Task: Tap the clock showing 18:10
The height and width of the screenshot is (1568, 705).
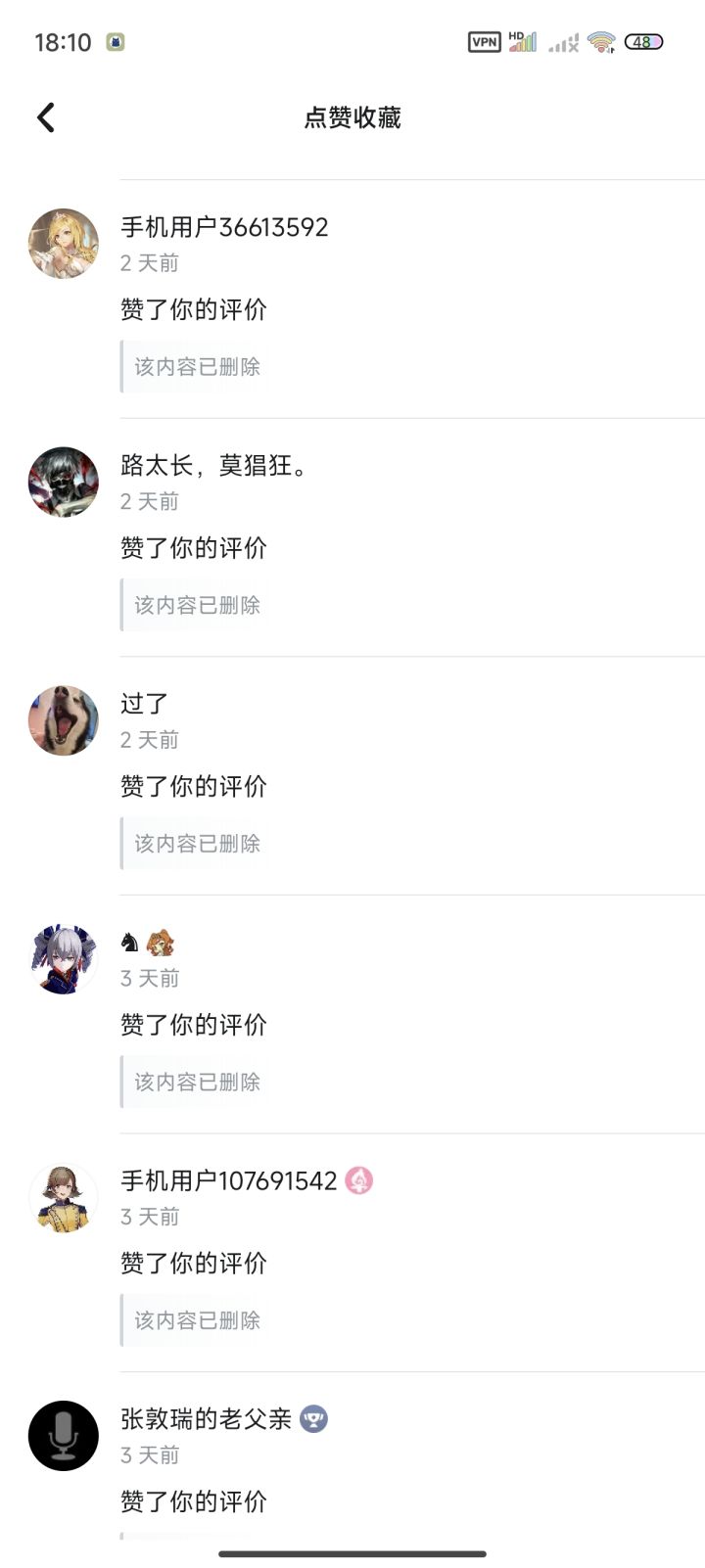Action: click(x=63, y=41)
